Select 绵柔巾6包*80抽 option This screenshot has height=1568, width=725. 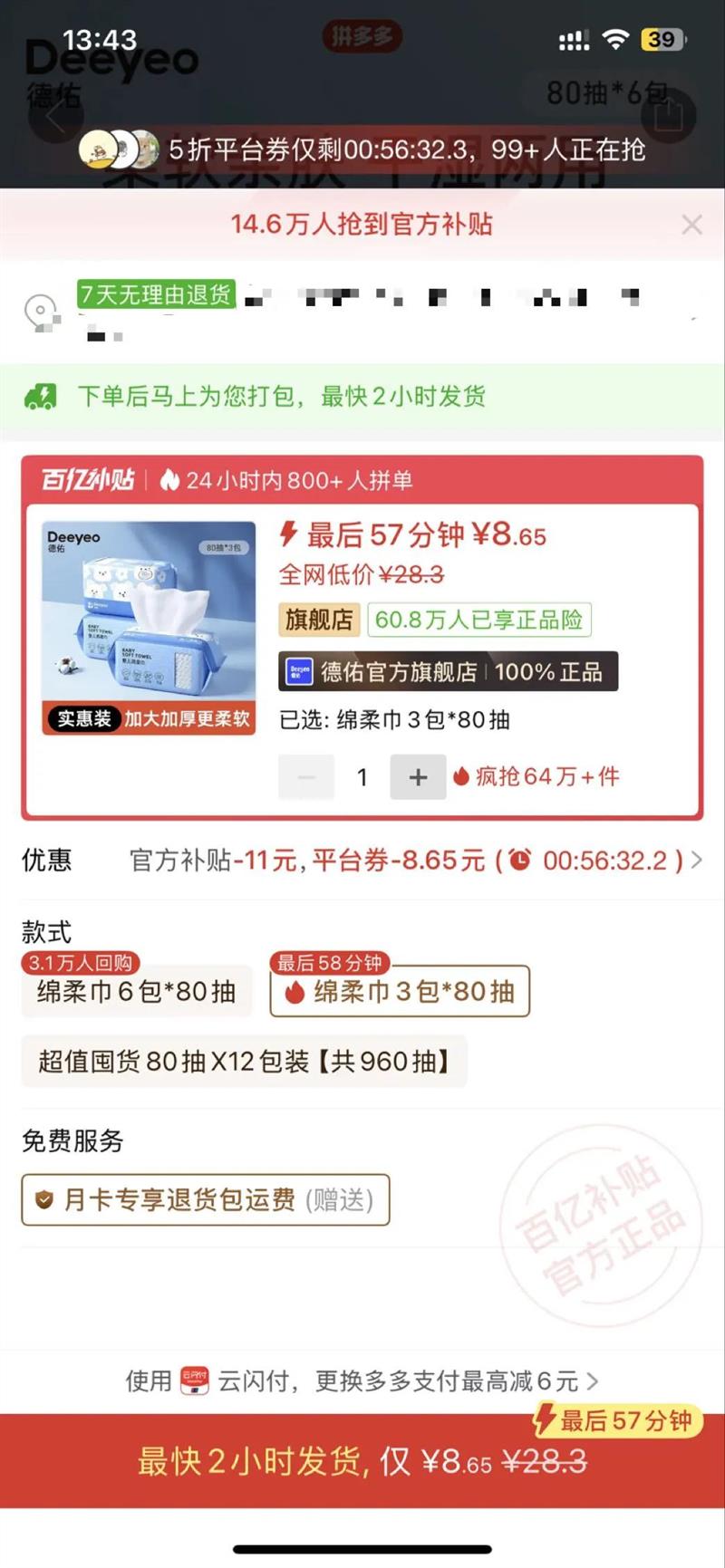pyautogui.click(x=136, y=992)
